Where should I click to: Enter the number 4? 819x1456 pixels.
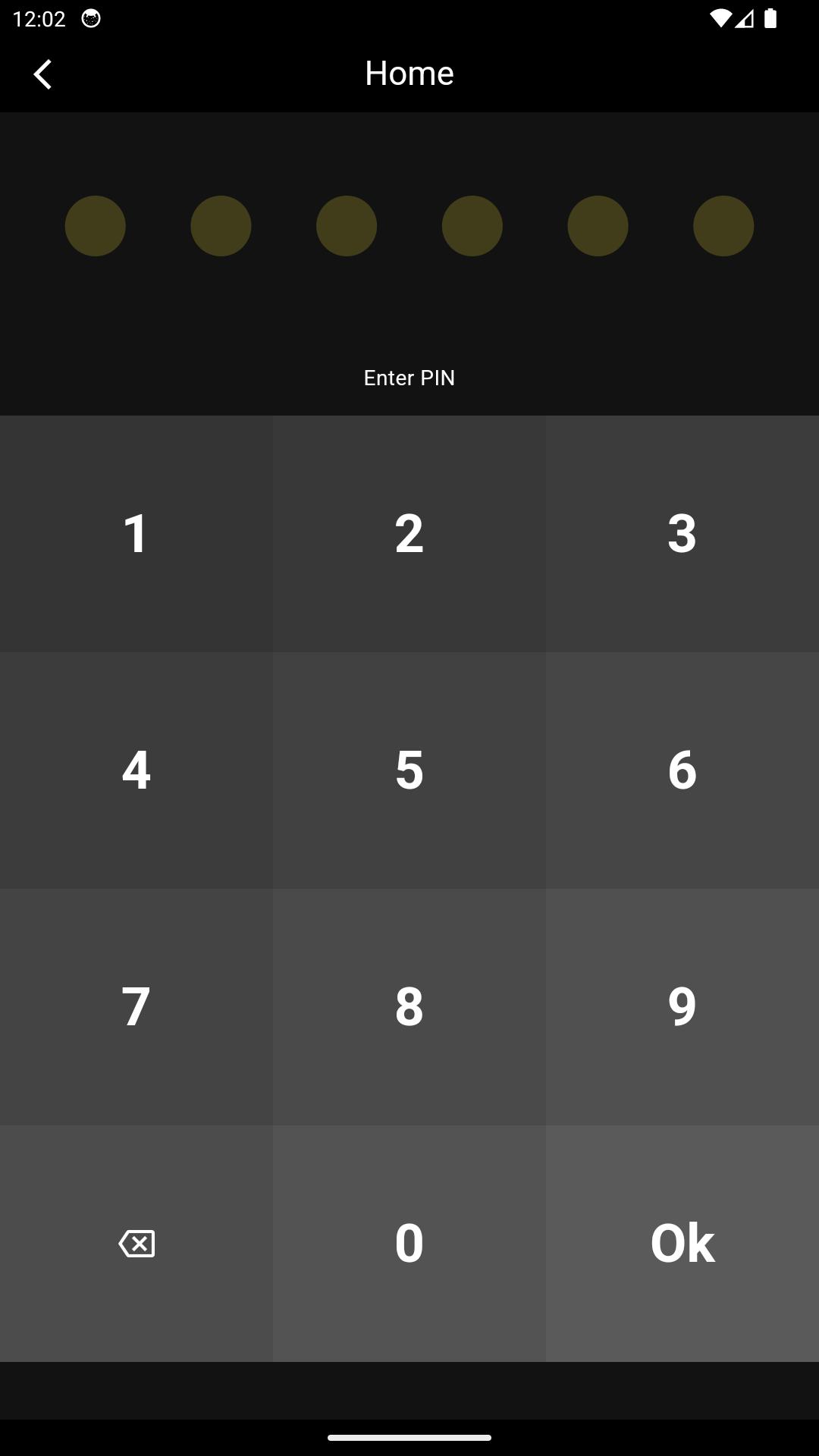(x=136, y=770)
